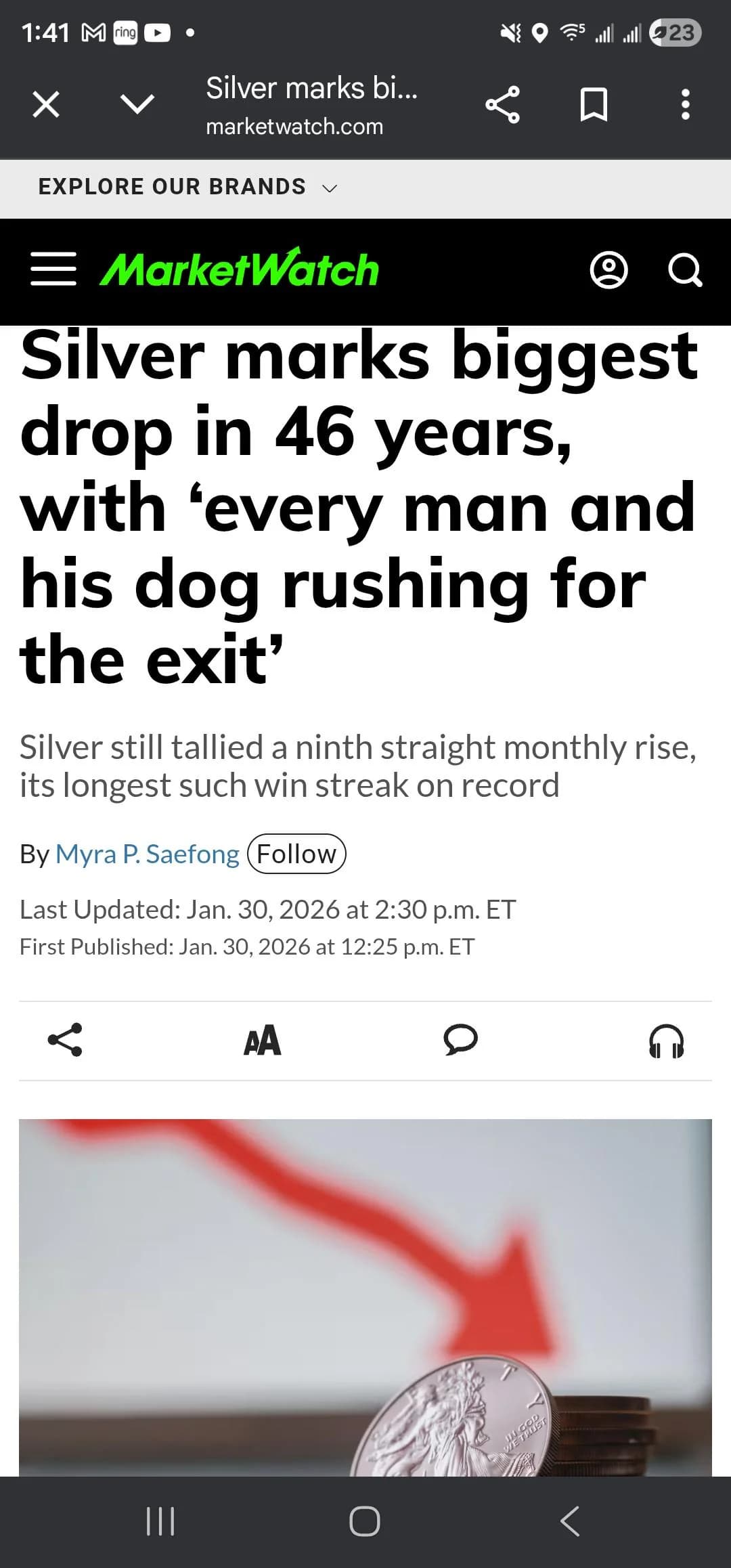Follow author Myra P. Saefong
731x1568 pixels.
tap(296, 854)
